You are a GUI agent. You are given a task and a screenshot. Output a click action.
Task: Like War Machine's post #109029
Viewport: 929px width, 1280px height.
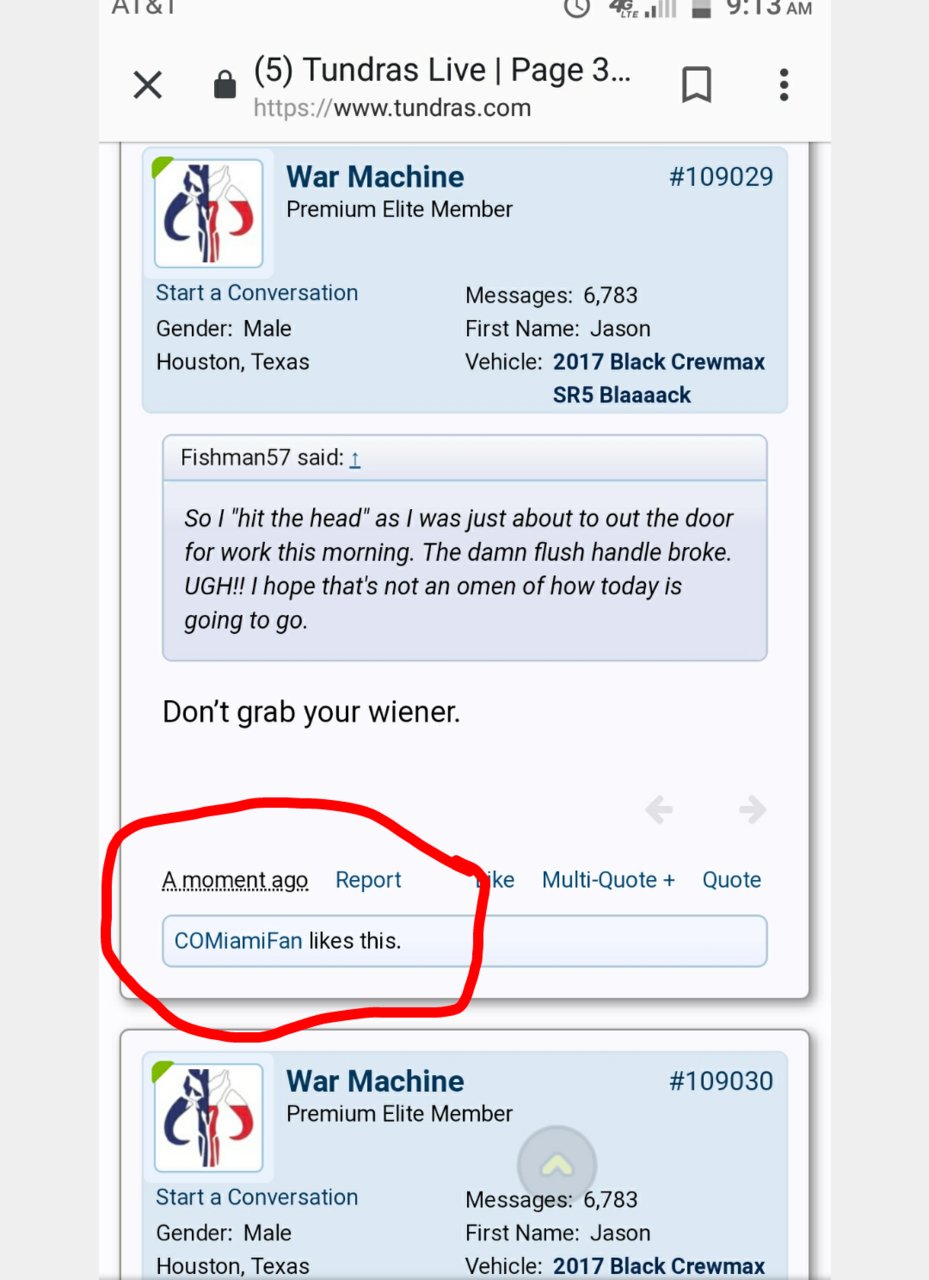(x=497, y=880)
